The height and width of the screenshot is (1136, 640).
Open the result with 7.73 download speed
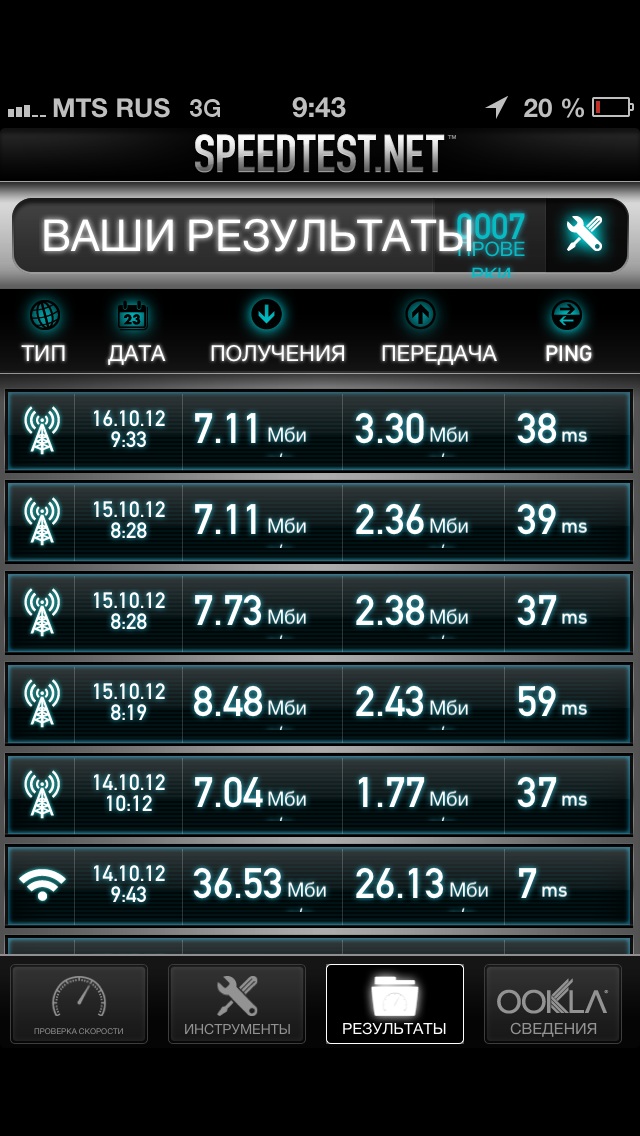(319, 612)
